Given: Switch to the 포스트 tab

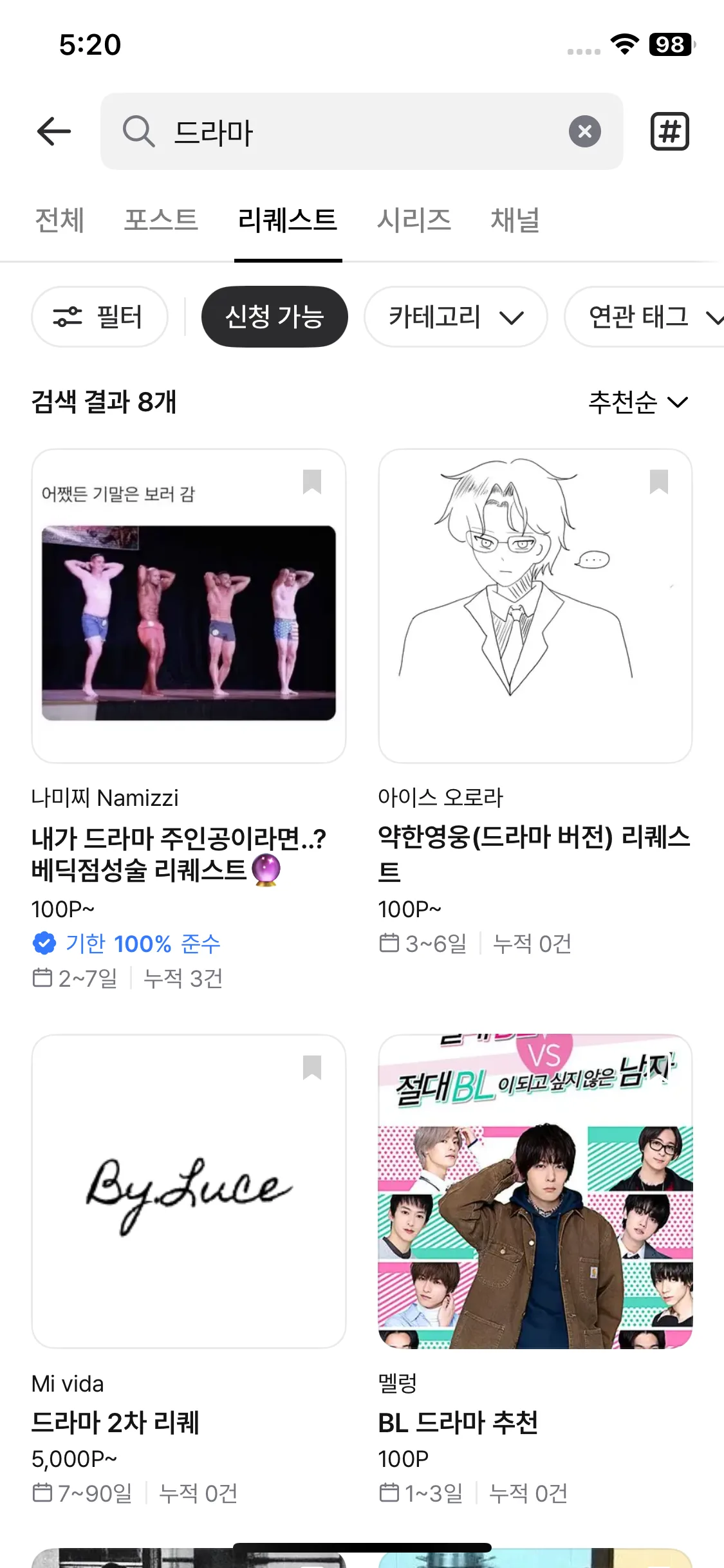Looking at the screenshot, I should point(161,220).
